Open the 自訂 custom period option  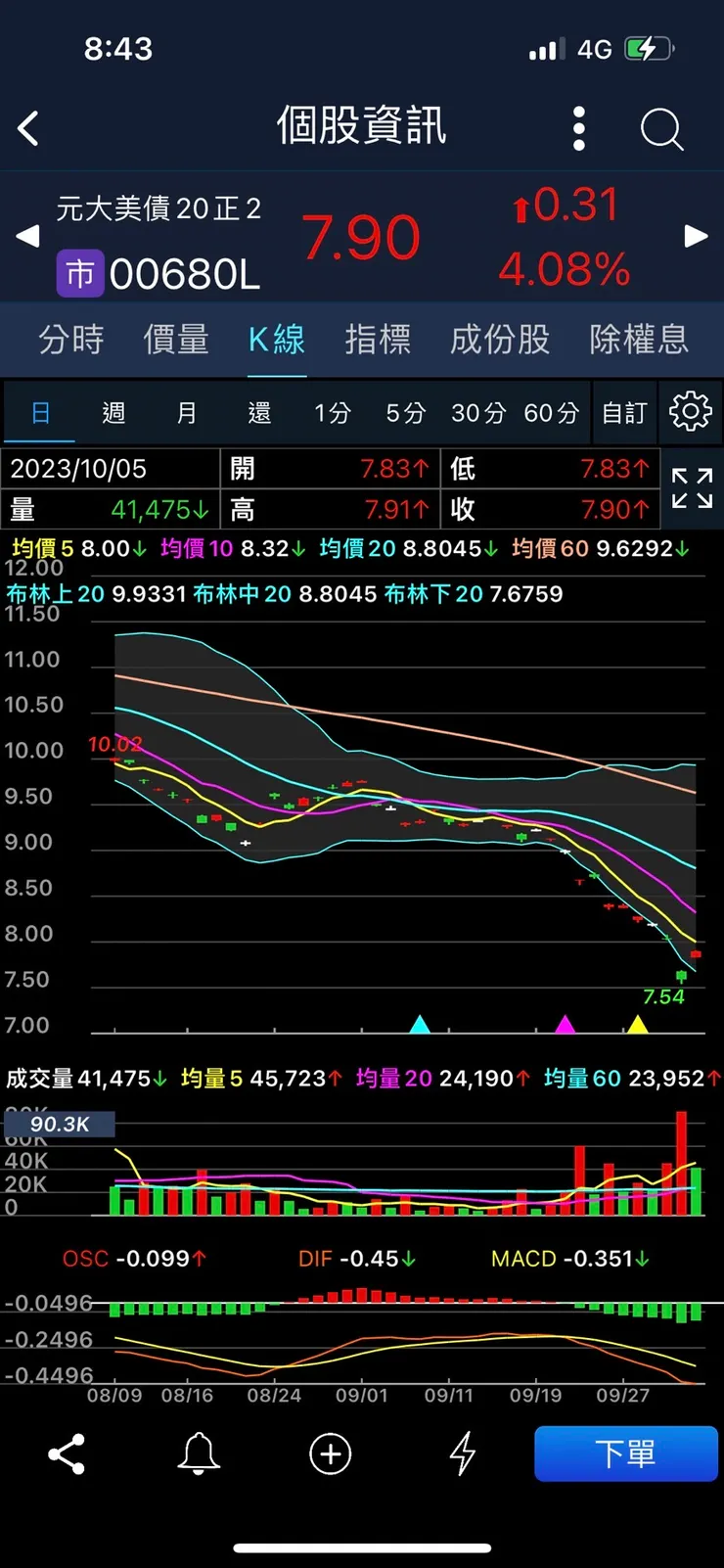[624, 412]
